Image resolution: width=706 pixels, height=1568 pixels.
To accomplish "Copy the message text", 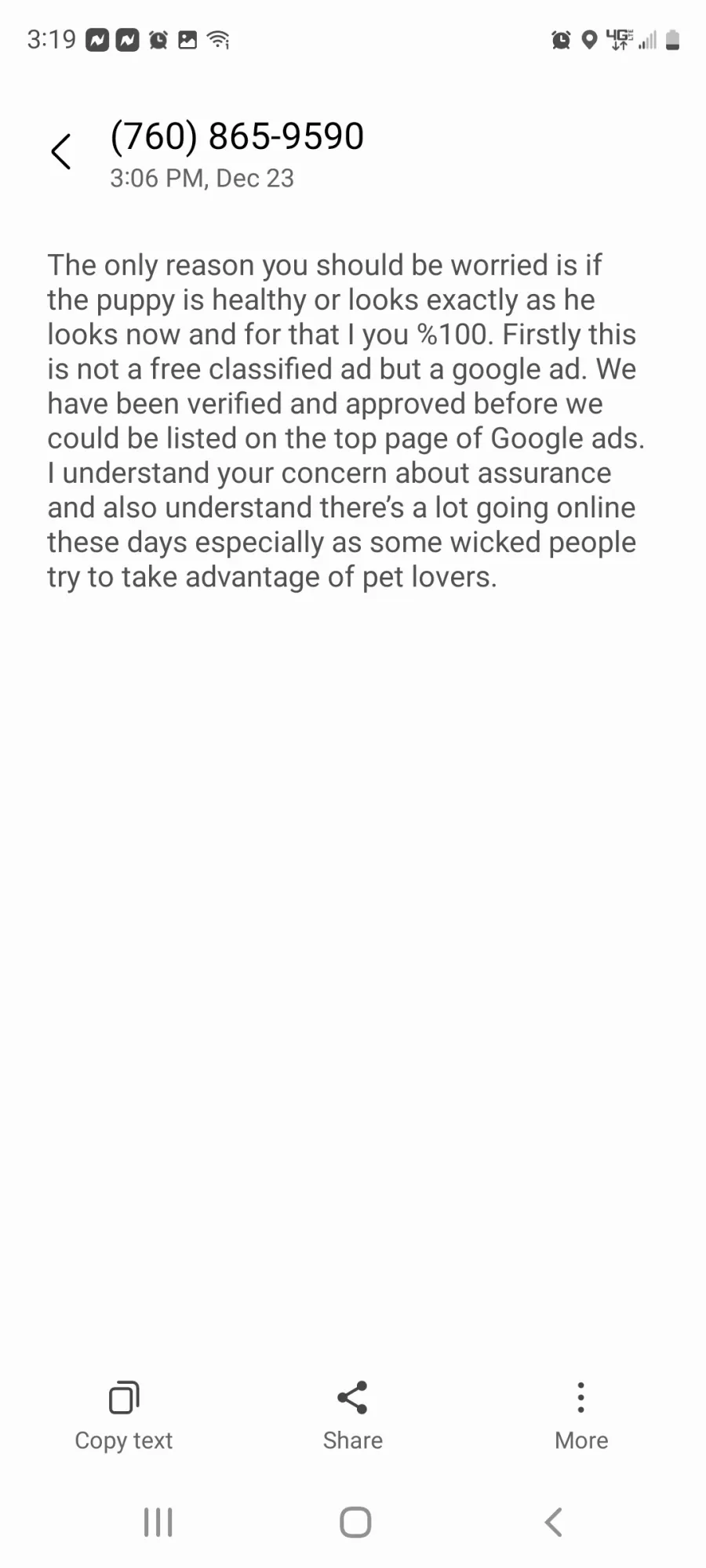I will tap(124, 1416).
